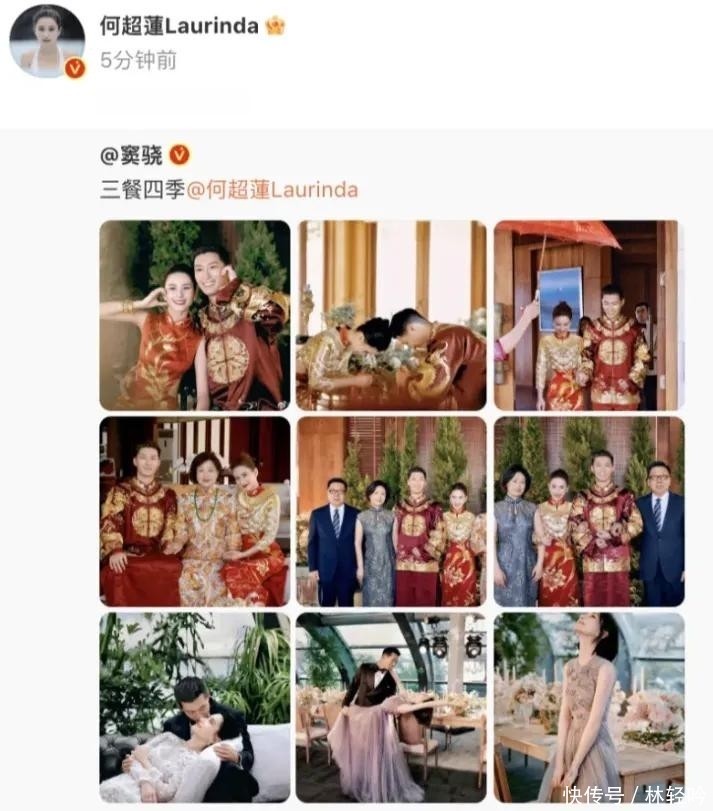View photo of couple lying on sofa
The height and width of the screenshot is (811, 713).
tap(195, 707)
